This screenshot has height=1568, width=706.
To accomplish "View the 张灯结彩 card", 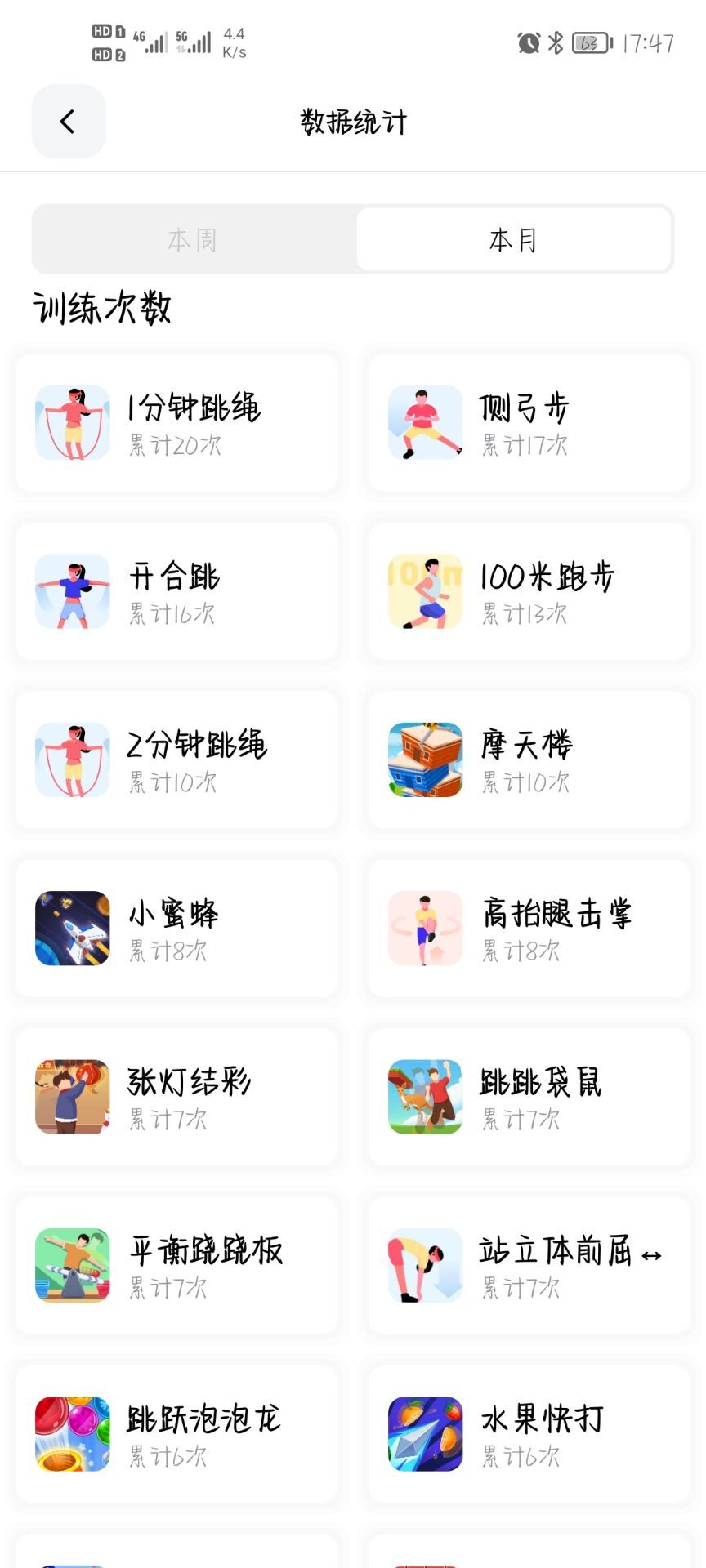I will tap(176, 1097).
